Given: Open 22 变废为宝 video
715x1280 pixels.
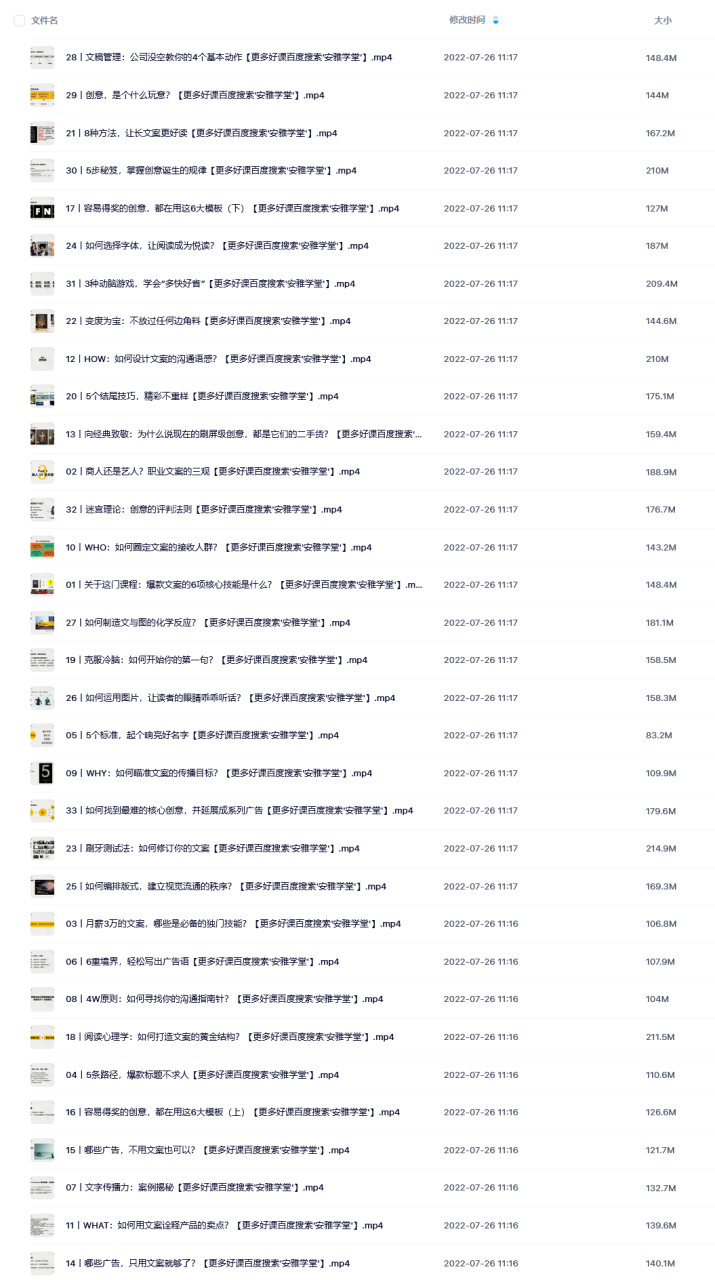Looking at the screenshot, I should tap(208, 321).
